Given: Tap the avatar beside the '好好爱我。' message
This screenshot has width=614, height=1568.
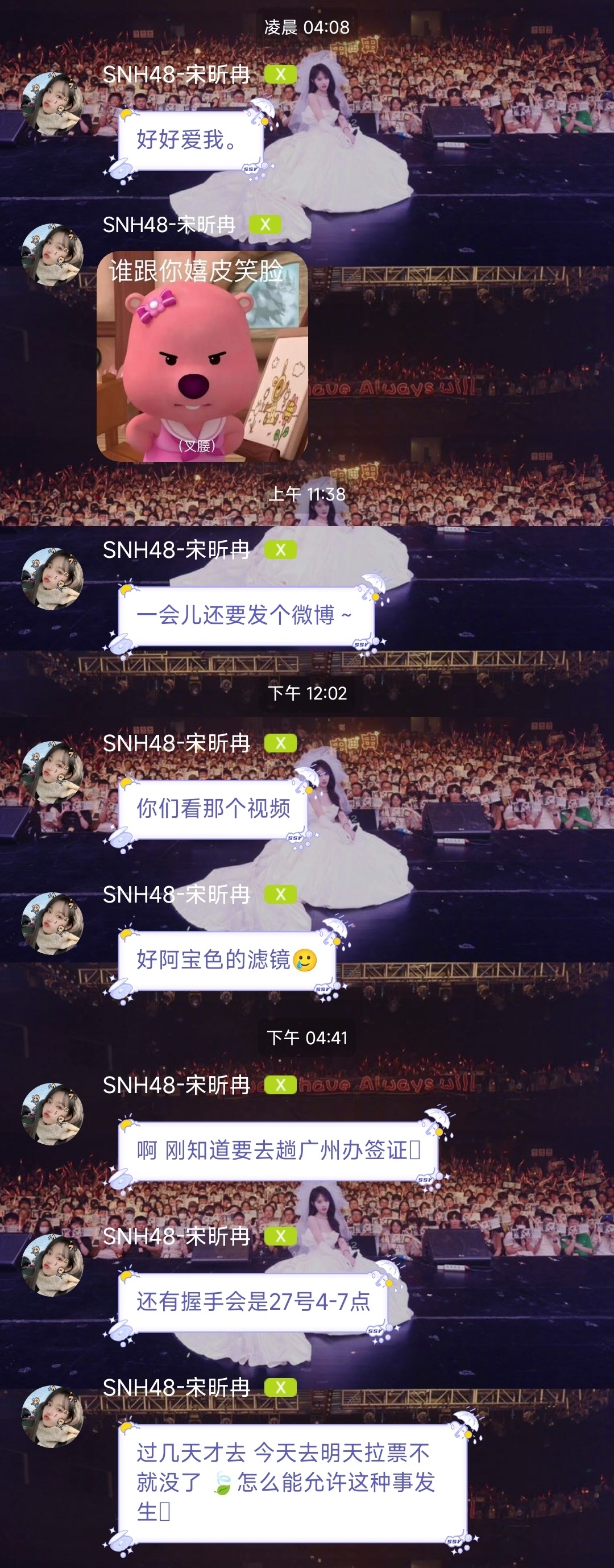Looking at the screenshot, I should tap(52, 104).
